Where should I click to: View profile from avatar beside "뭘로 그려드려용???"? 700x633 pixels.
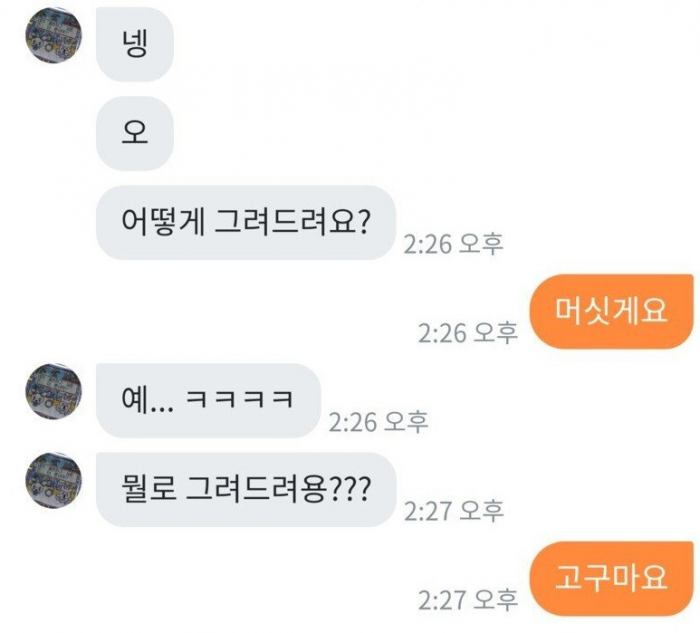pos(52,479)
